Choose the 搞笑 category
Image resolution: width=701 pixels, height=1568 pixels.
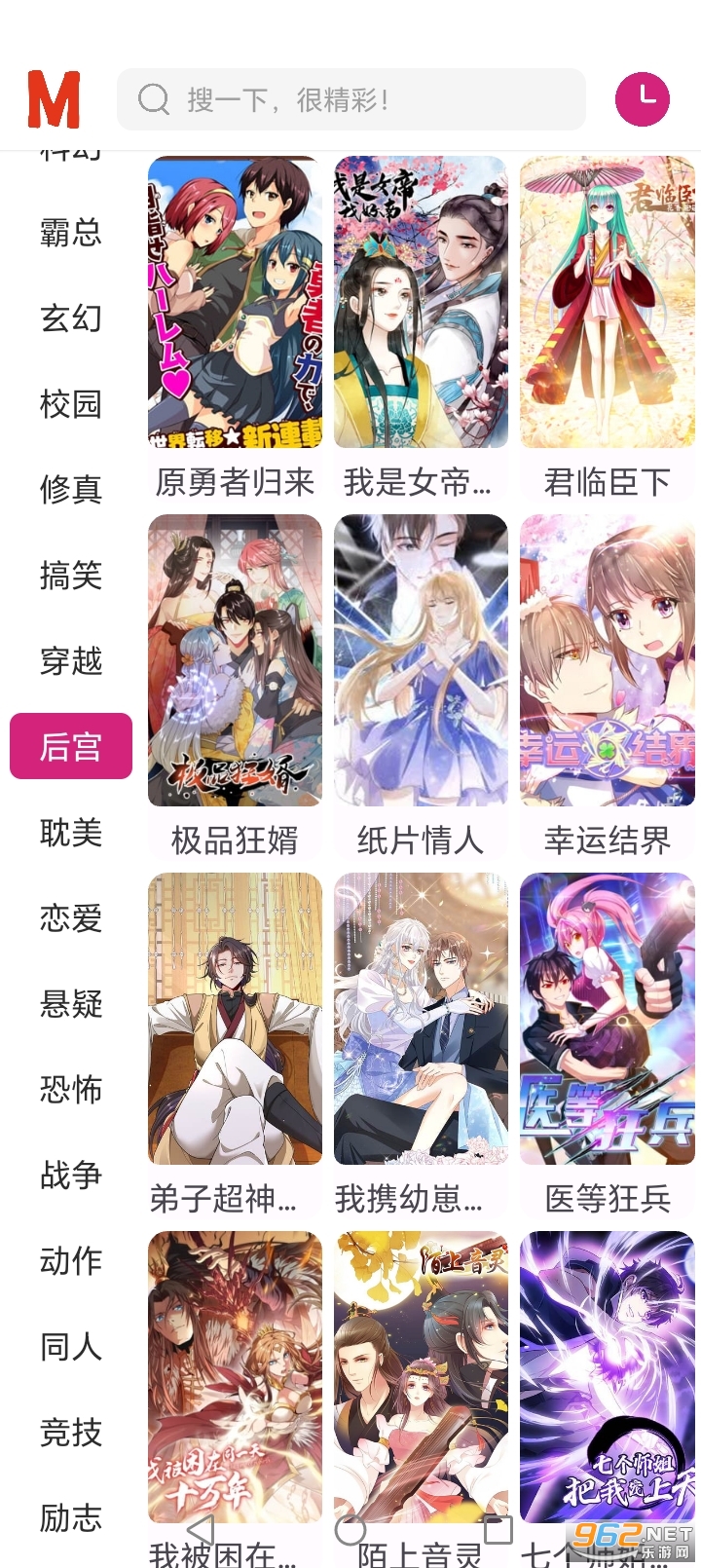coord(71,576)
